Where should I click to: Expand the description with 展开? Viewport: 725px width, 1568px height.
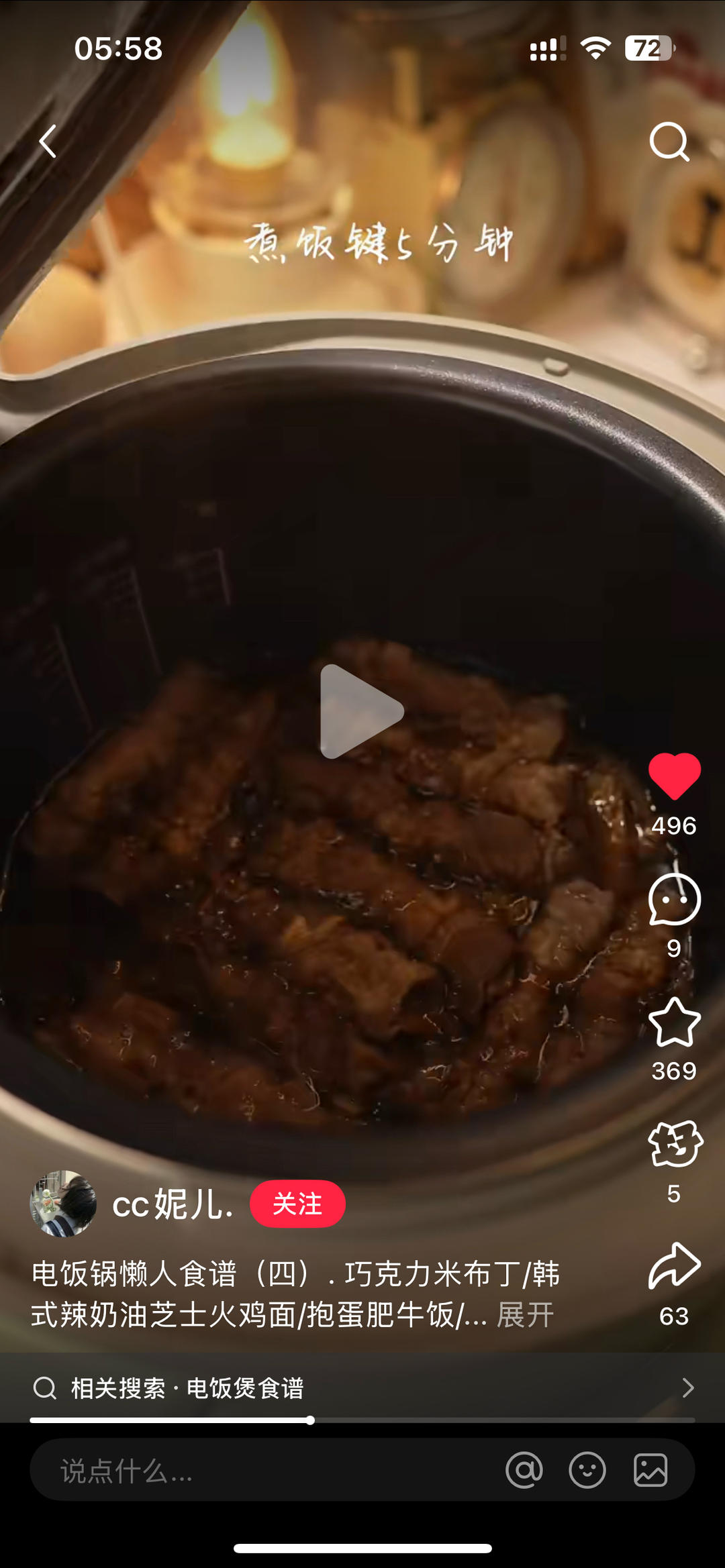click(526, 1316)
